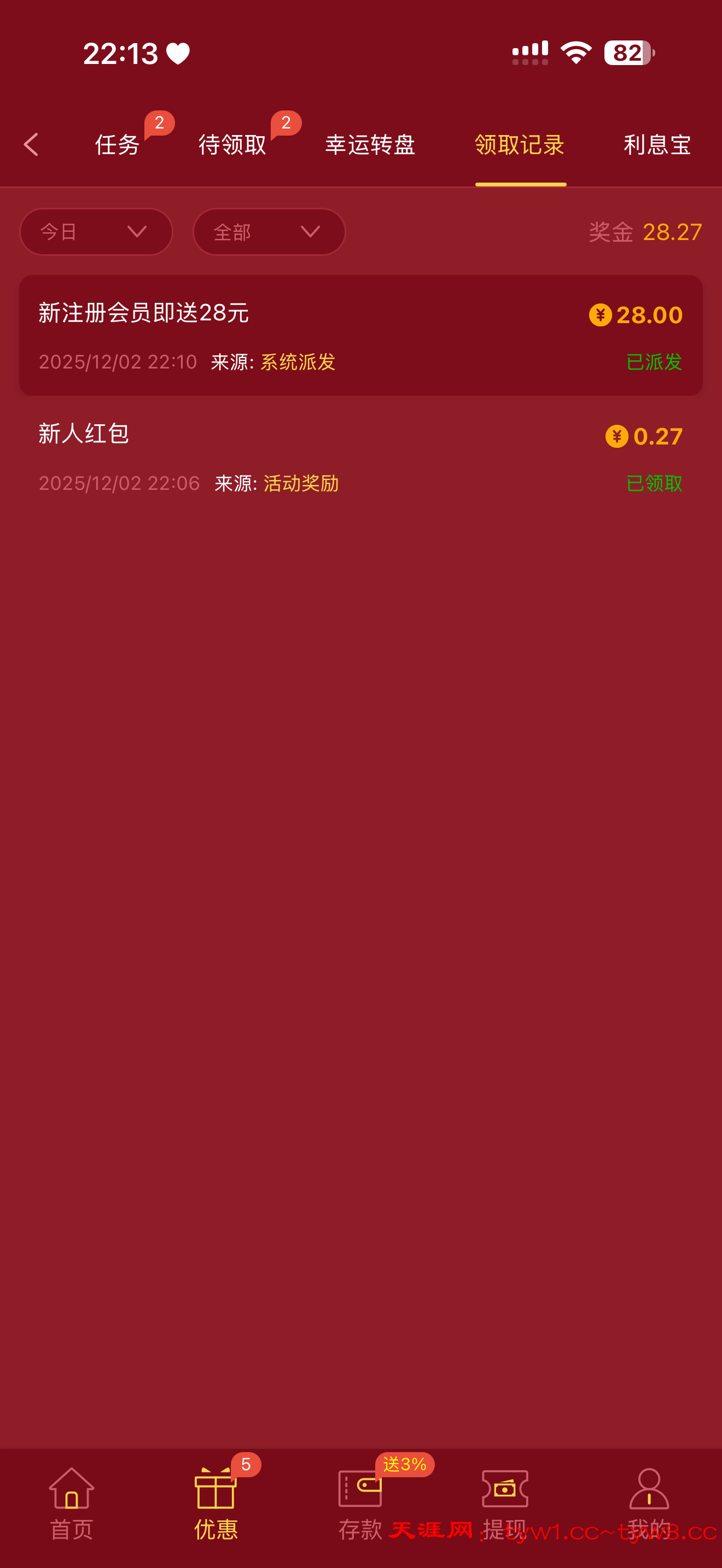Image resolution: width=722 pixels, height=1568 pixels.
Task: Select the 领取记录 tab
Action: (x=520, y=145)
